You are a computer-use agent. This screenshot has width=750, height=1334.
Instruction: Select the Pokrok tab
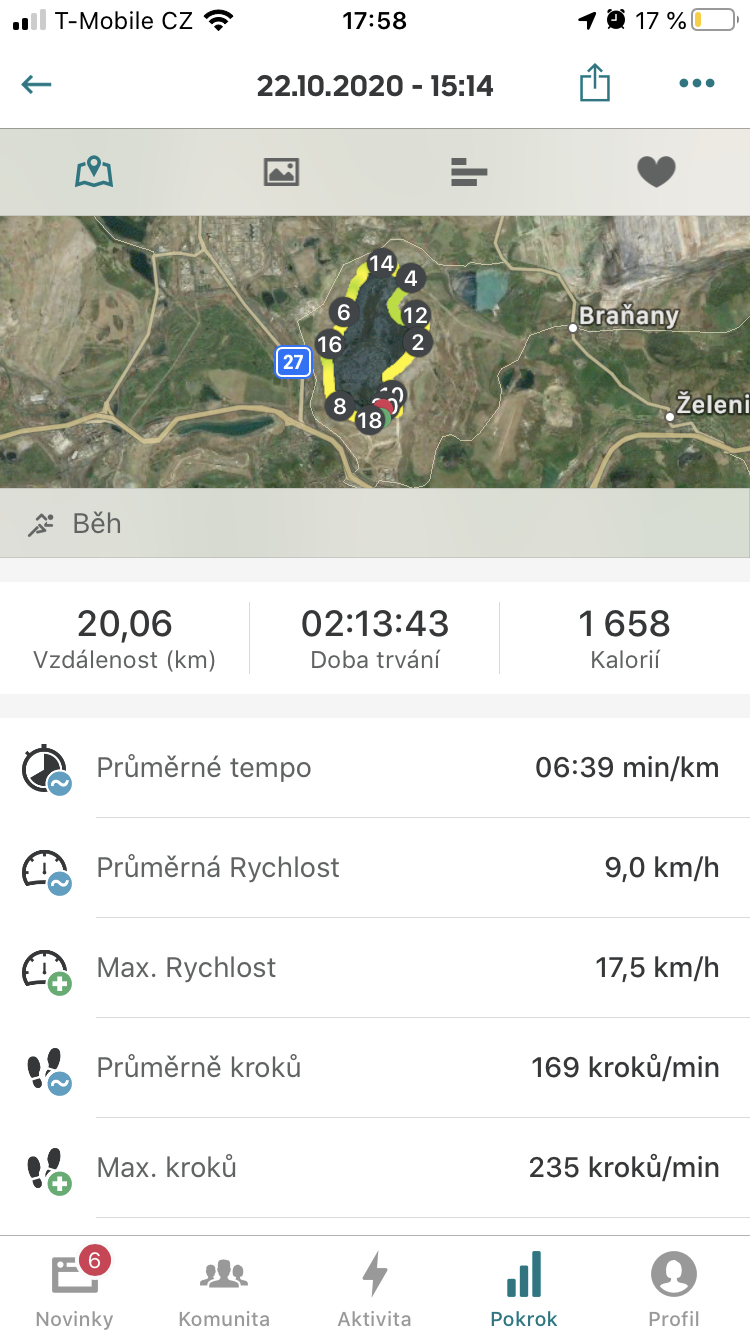[x=524, y=1287]
